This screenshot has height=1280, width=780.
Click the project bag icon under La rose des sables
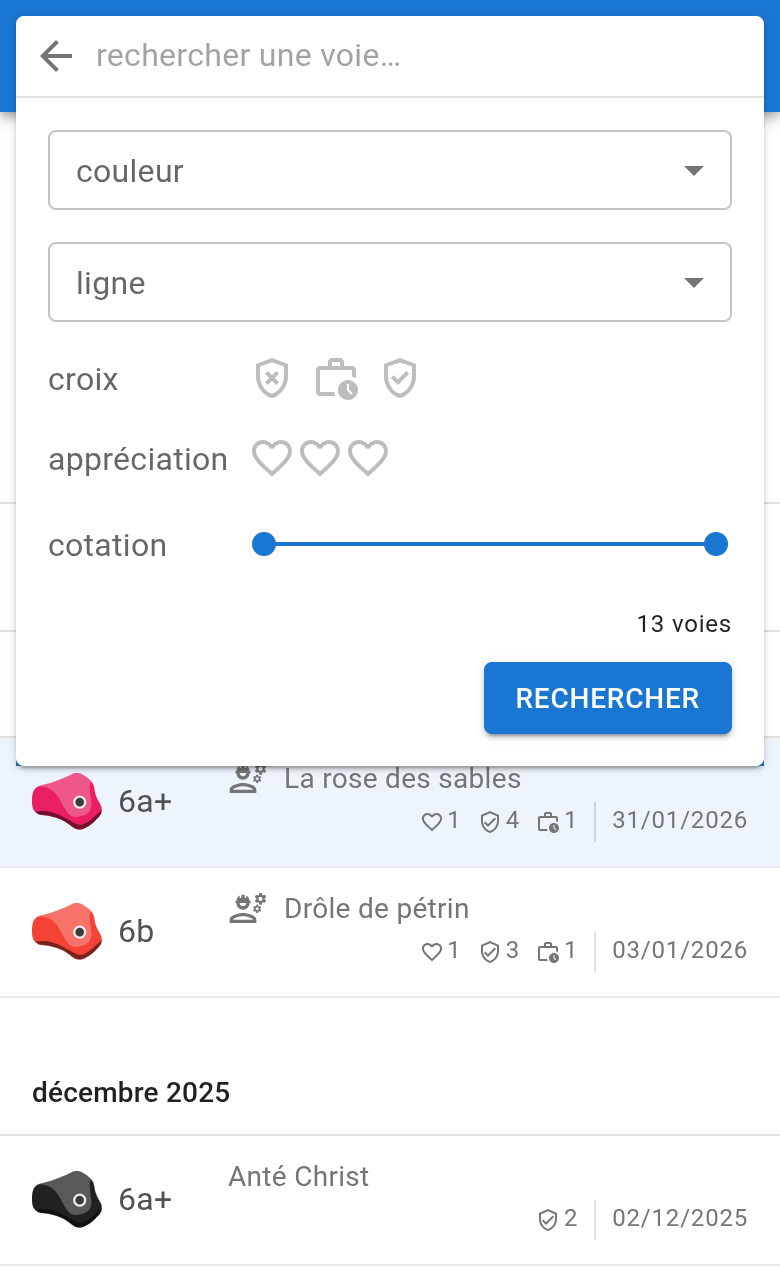pyautogui.click(x=549, y=821)
